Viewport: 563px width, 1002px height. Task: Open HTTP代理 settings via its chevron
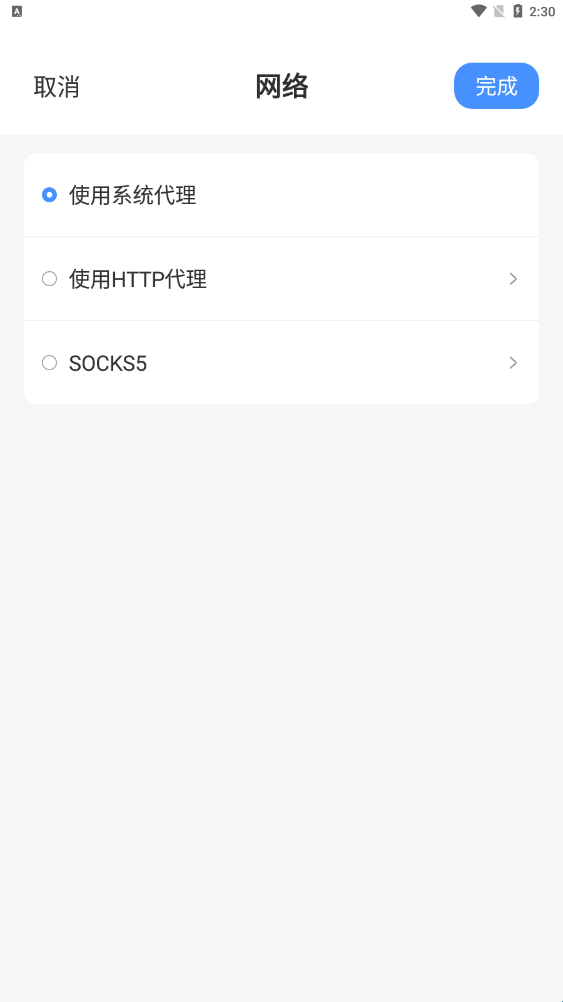coord(513,279)
